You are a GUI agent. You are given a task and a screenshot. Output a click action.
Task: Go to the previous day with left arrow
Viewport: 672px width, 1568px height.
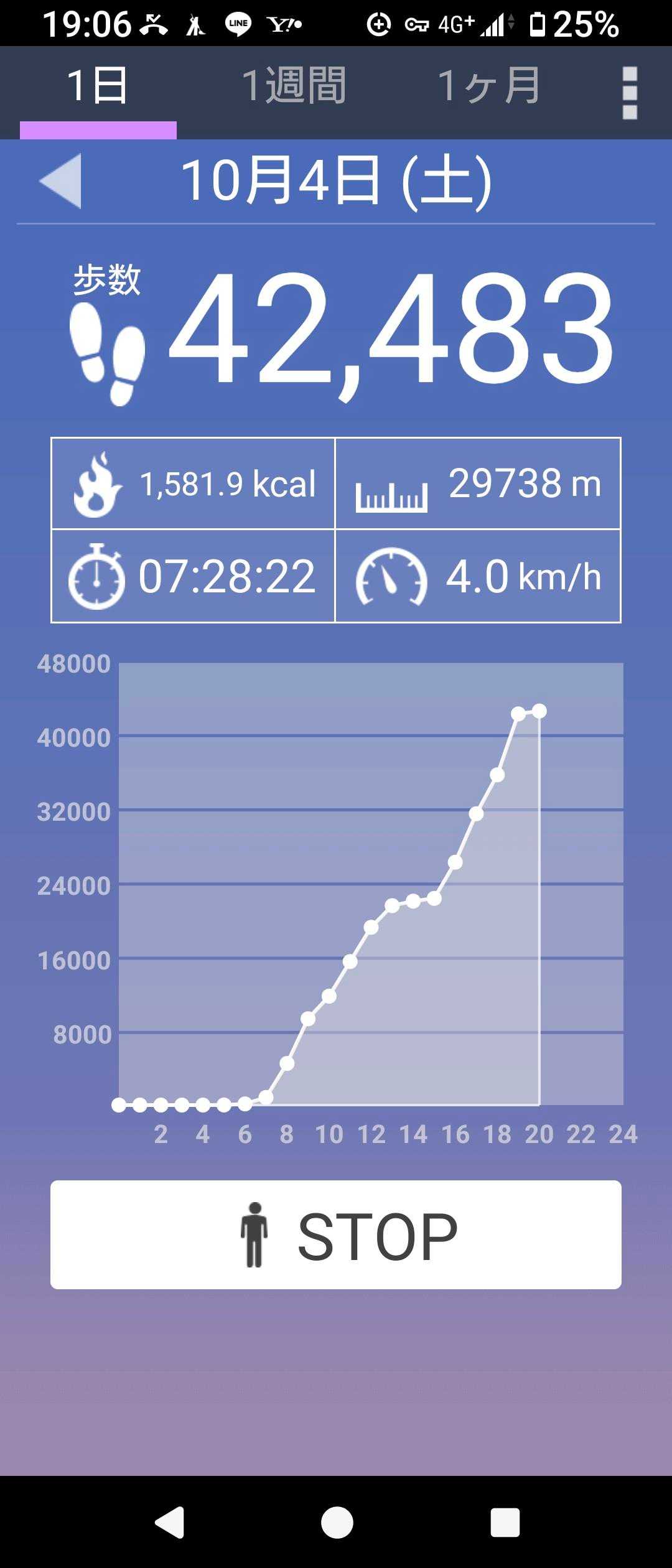click(x=60, y=180)
